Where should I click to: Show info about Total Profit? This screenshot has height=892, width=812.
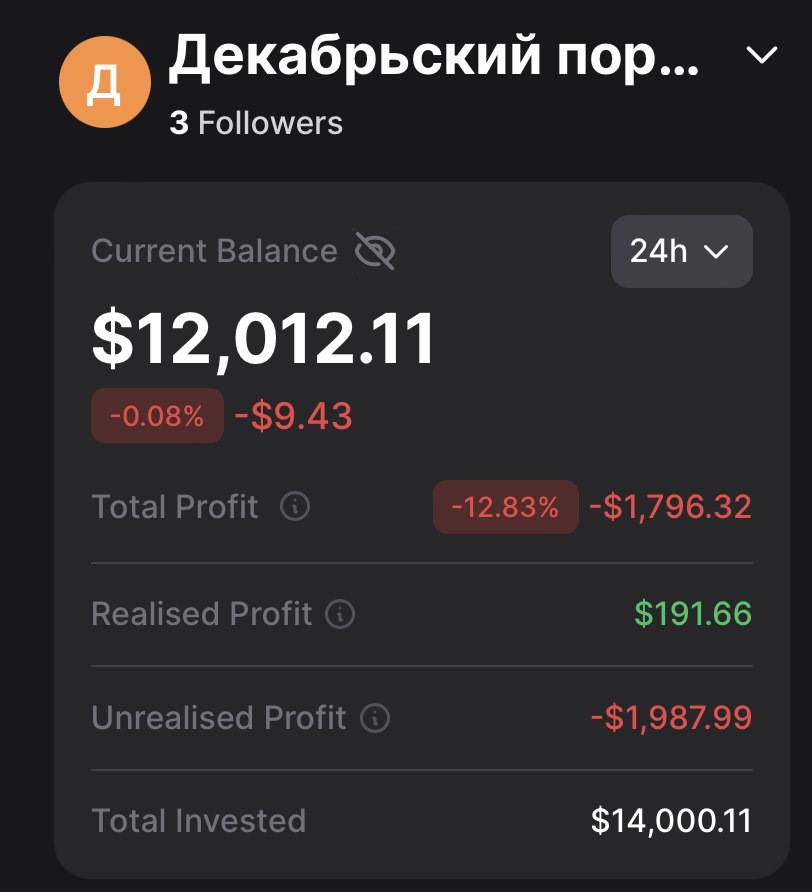pos(294,507)
